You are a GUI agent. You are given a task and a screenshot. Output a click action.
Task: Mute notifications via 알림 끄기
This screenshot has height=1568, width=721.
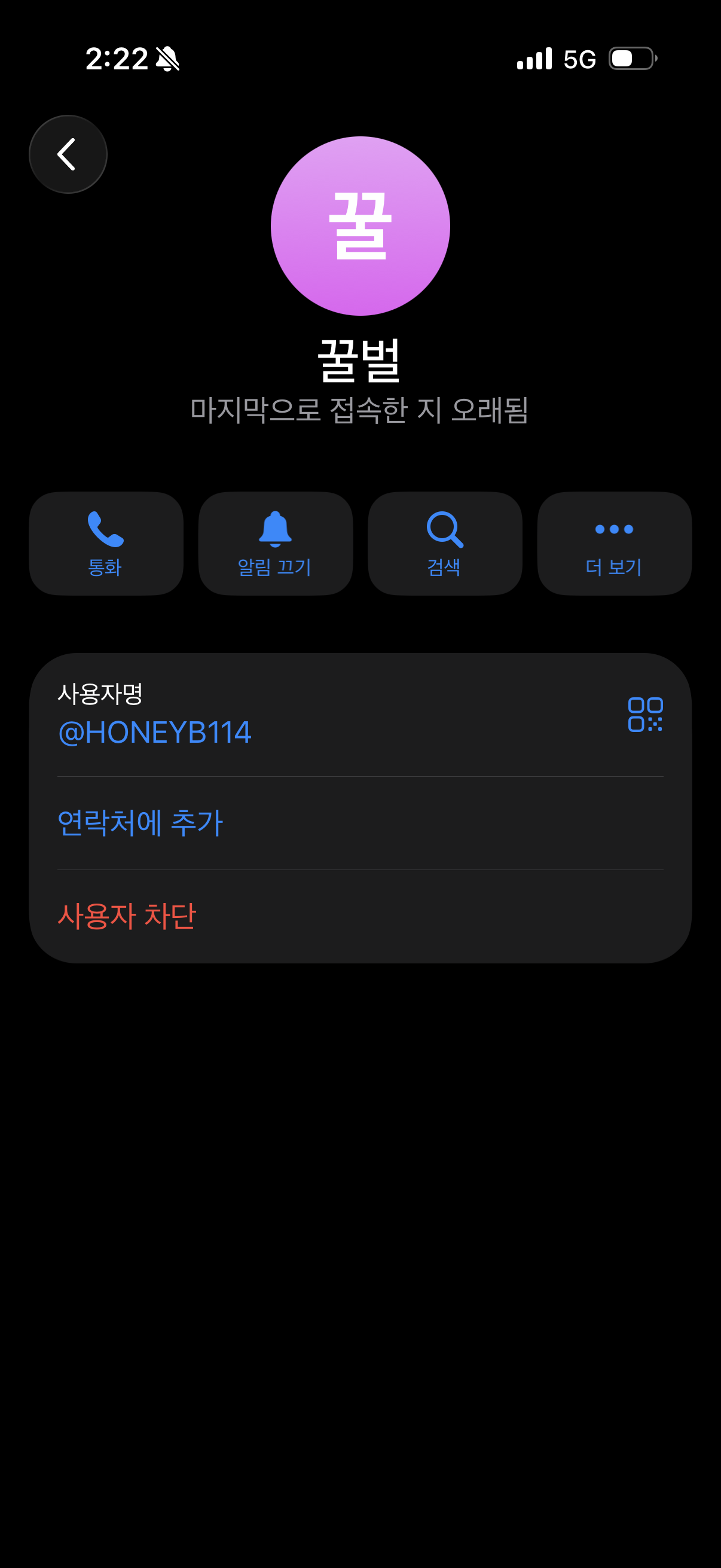click(x=276, y=543)
